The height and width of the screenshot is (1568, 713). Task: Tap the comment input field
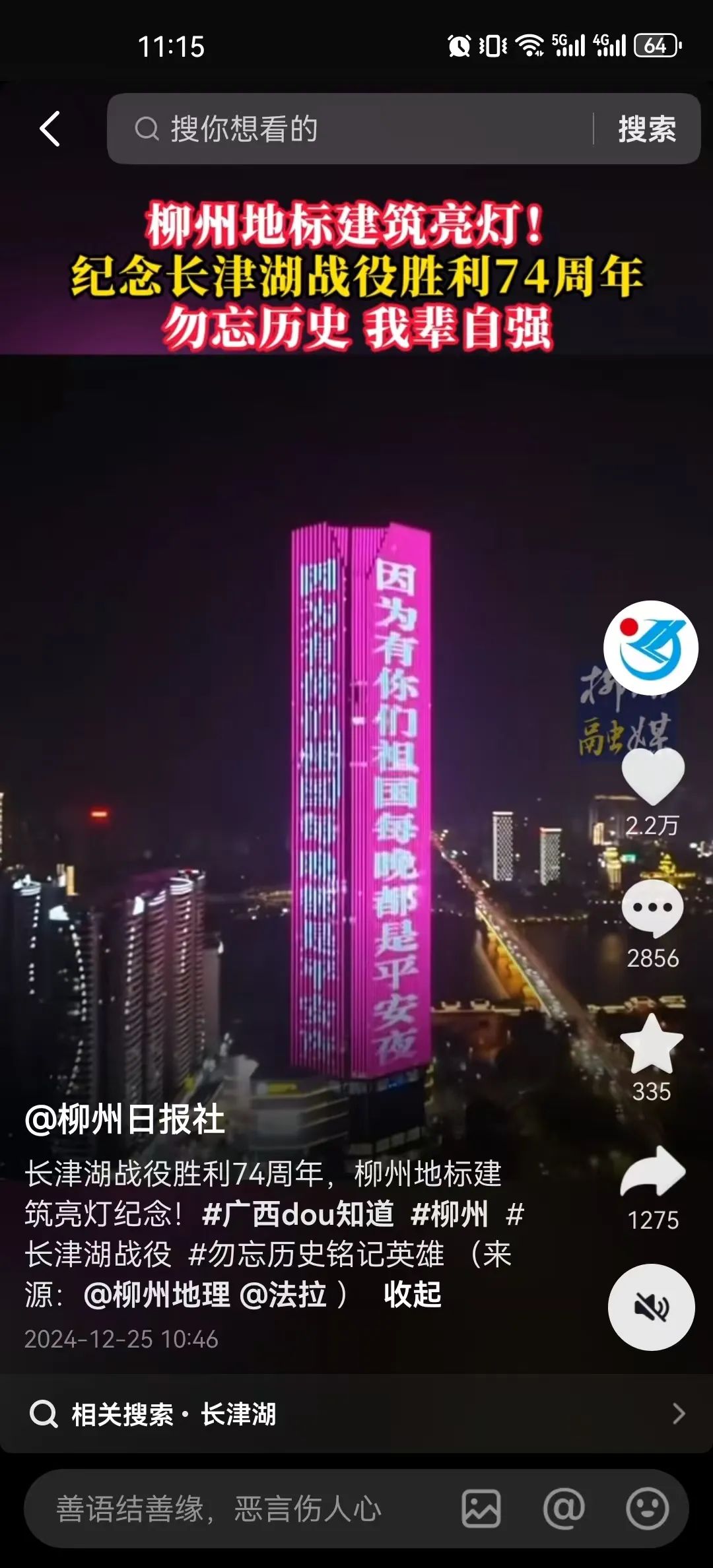coord(238,1509)
